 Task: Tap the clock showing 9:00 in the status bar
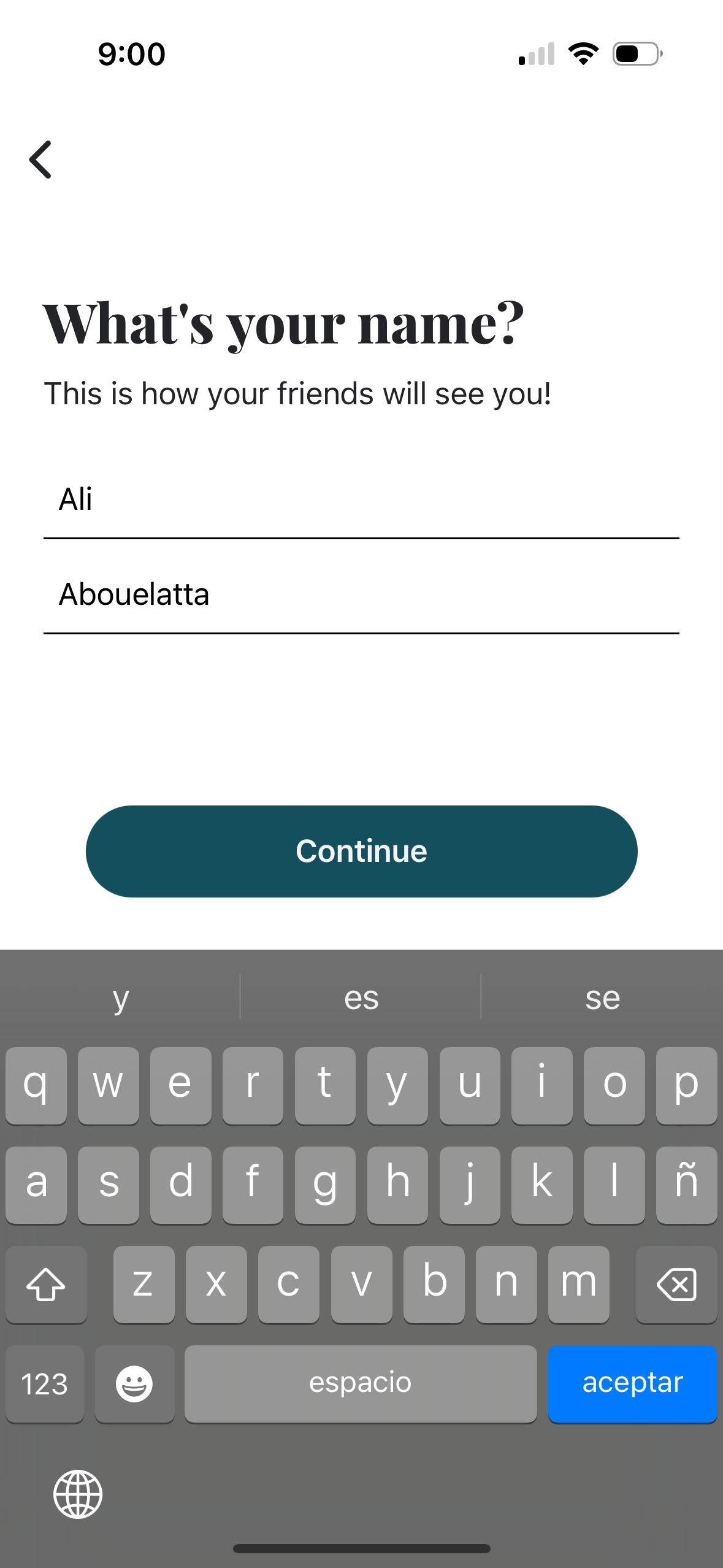pos(130,53)
